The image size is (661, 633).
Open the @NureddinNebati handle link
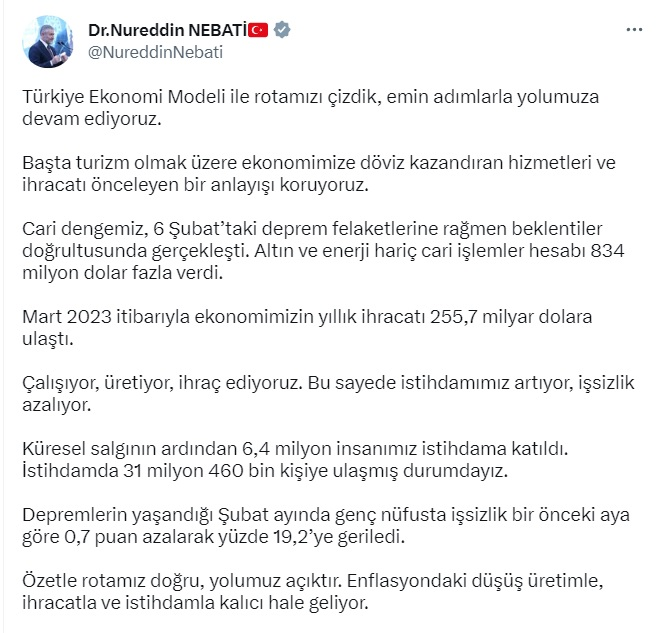coord(155,52)
